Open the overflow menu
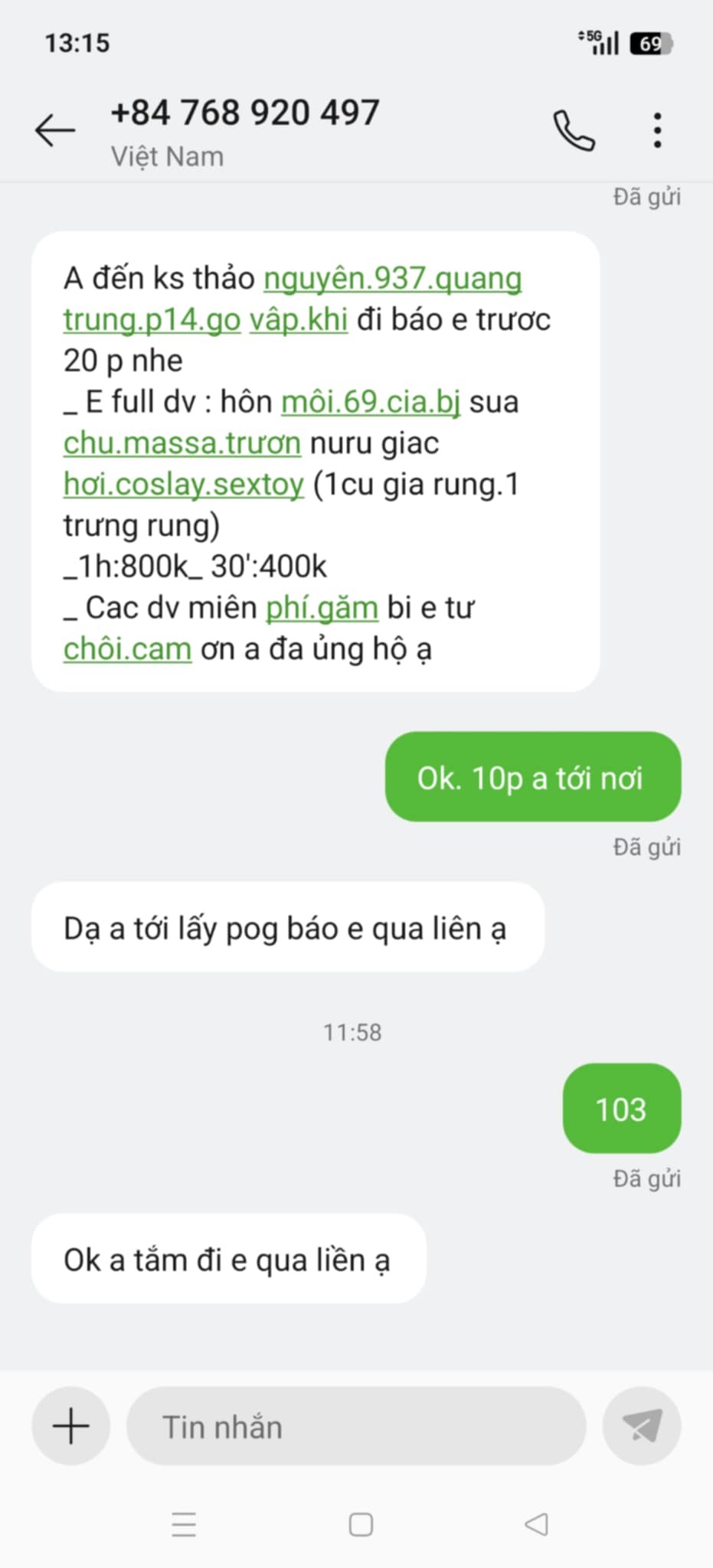Viewport: 713px width, 1568px height. pos(657,130)
